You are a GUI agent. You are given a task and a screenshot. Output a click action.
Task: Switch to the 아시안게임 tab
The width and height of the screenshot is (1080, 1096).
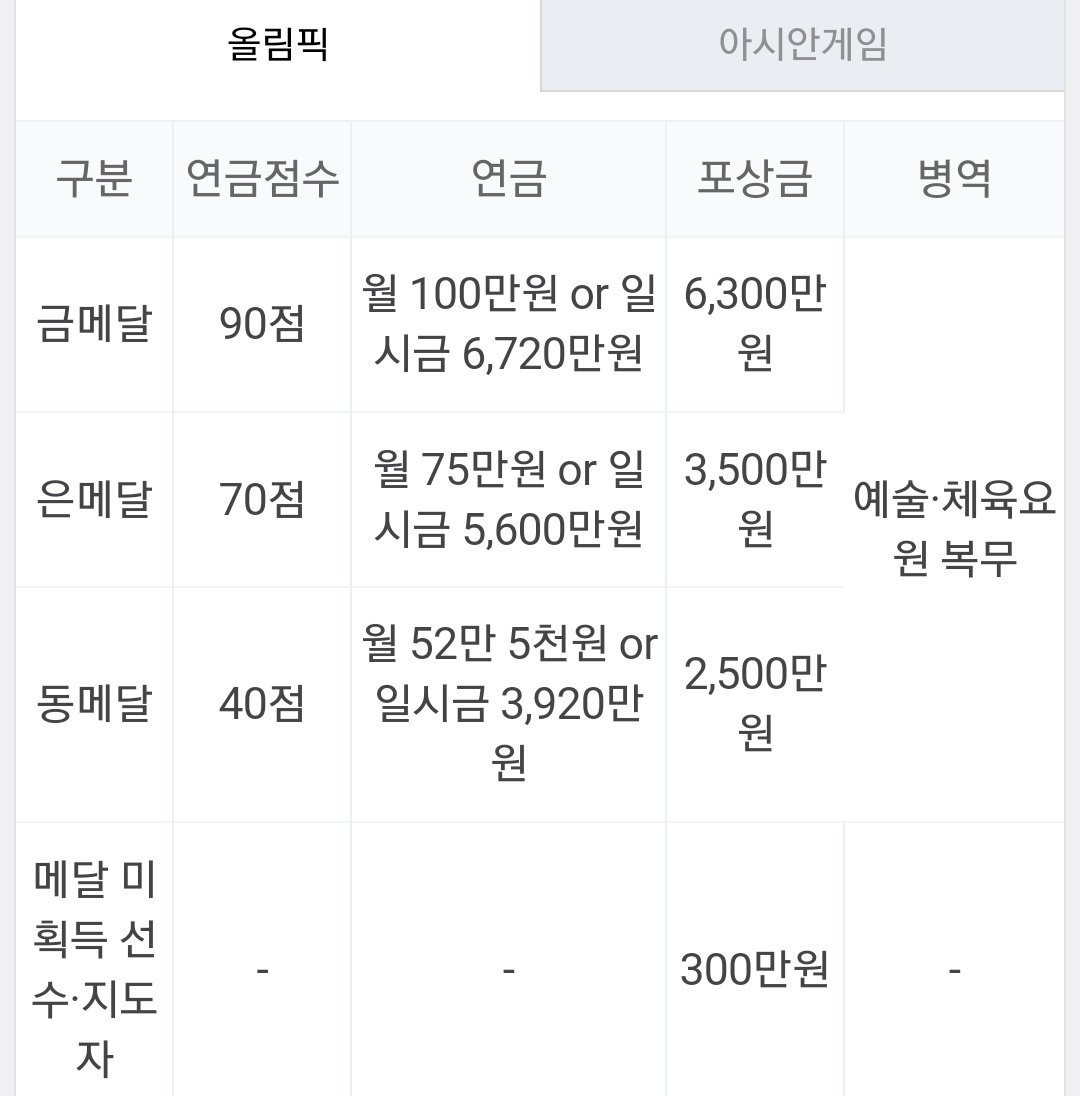[802, 45]
